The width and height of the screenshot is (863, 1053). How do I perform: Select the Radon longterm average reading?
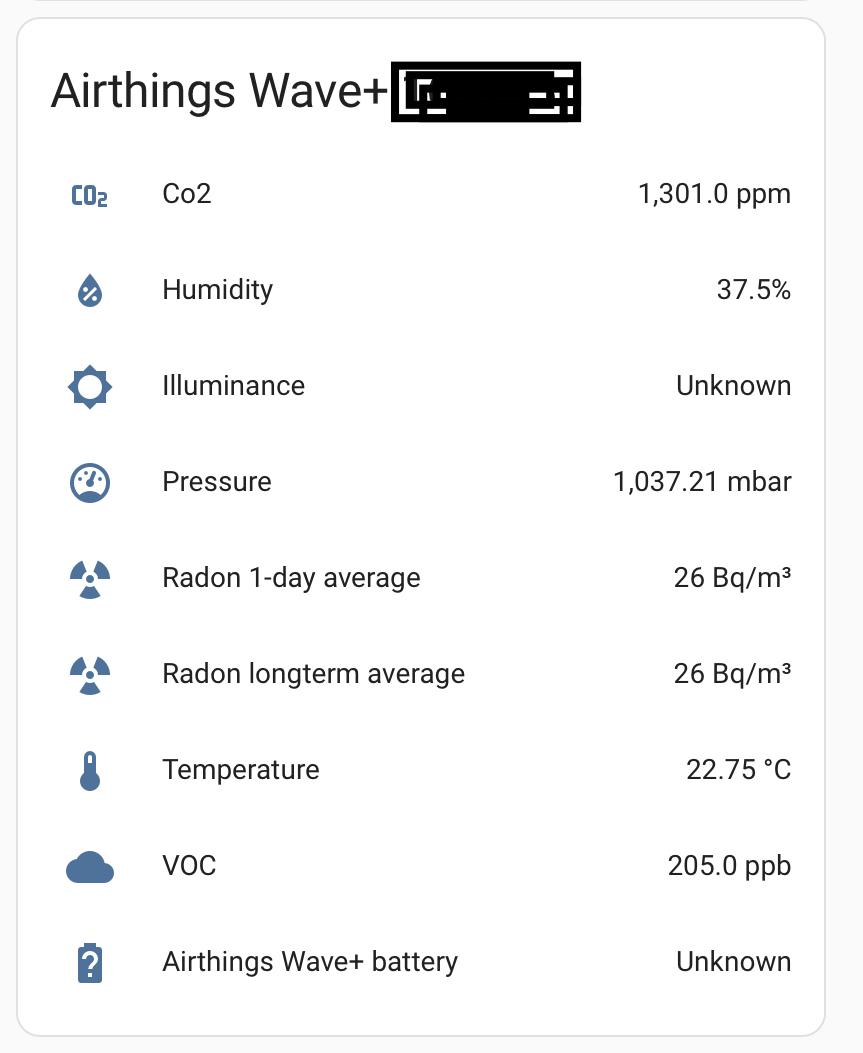tap(732, 674)
